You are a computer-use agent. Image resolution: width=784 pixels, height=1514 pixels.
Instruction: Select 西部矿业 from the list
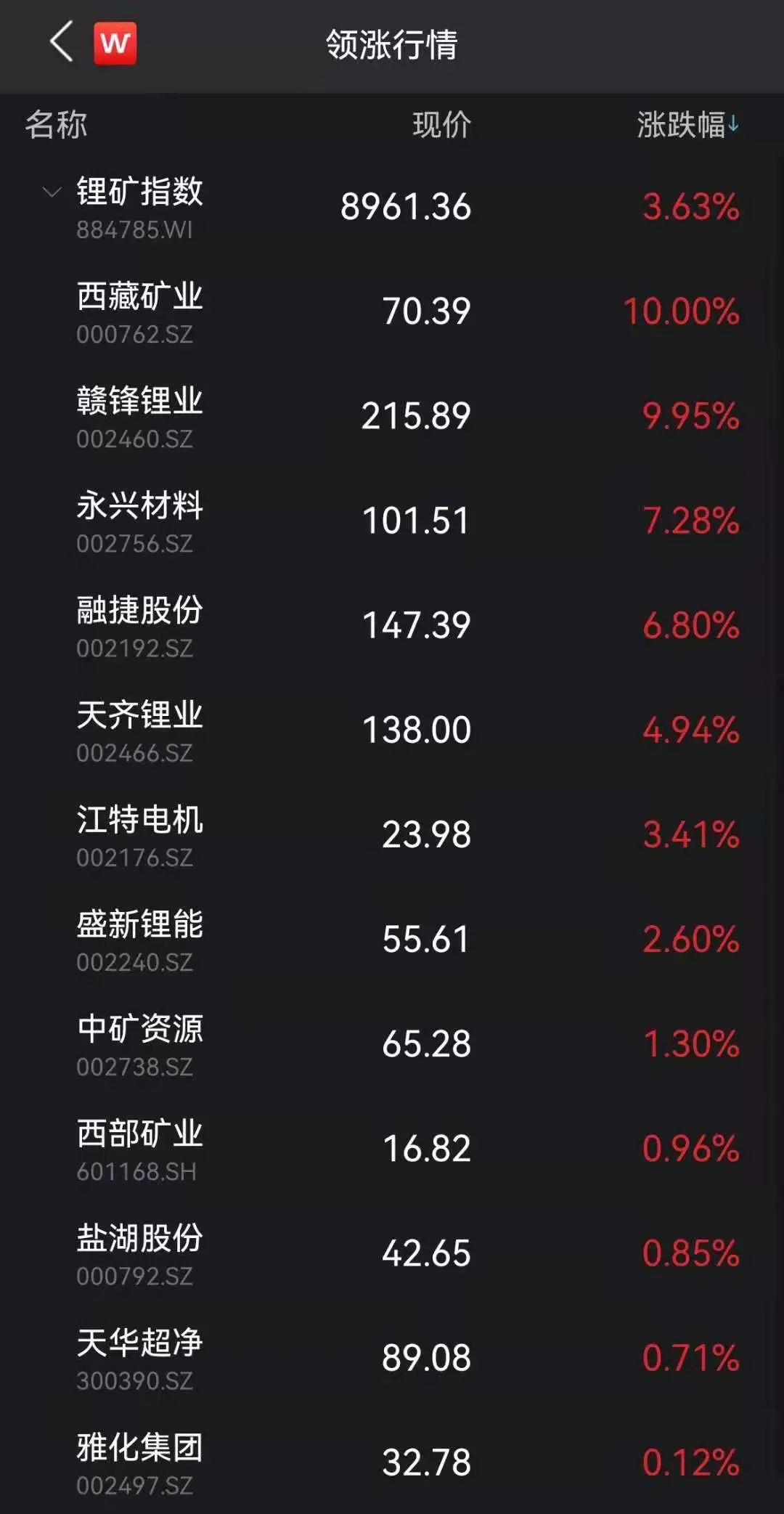[139, 1148]
